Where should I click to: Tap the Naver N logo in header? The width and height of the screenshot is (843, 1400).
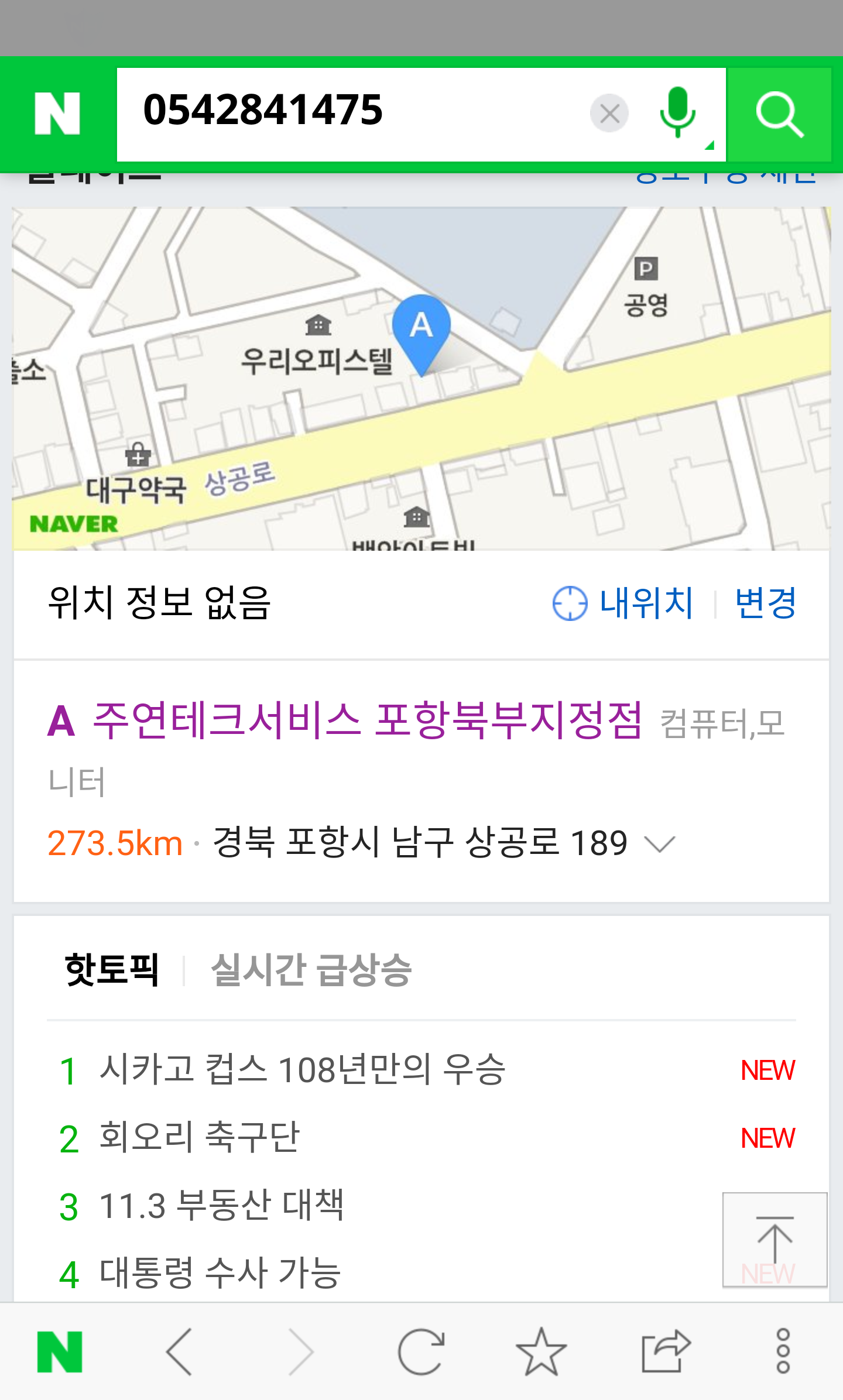(57, 114)
